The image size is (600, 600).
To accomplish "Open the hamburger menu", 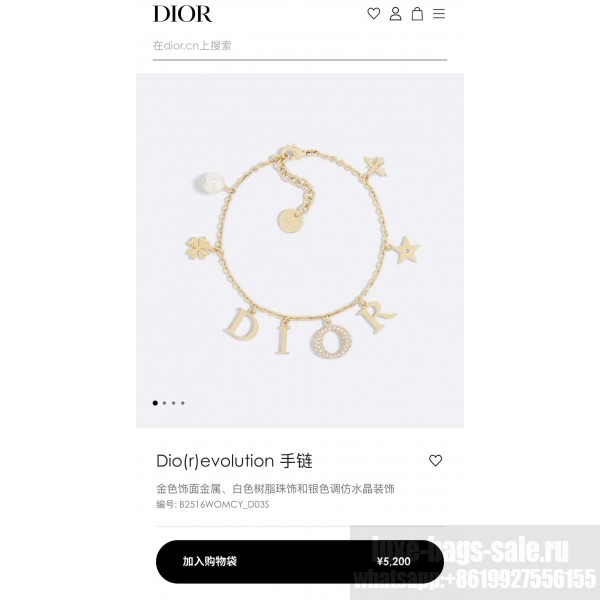I will click(x=439, y=14).
